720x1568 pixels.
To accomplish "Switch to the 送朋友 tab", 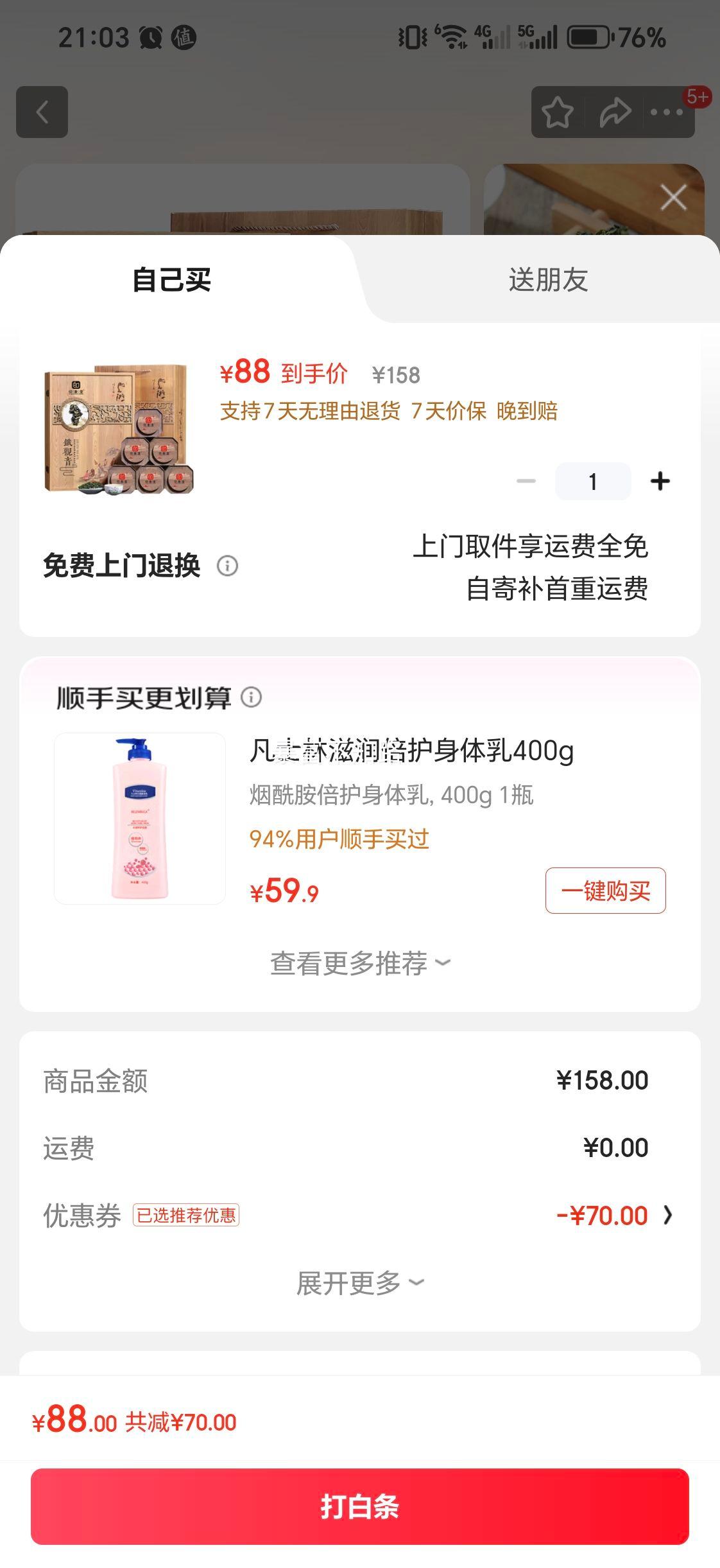I will coord(548,280).
